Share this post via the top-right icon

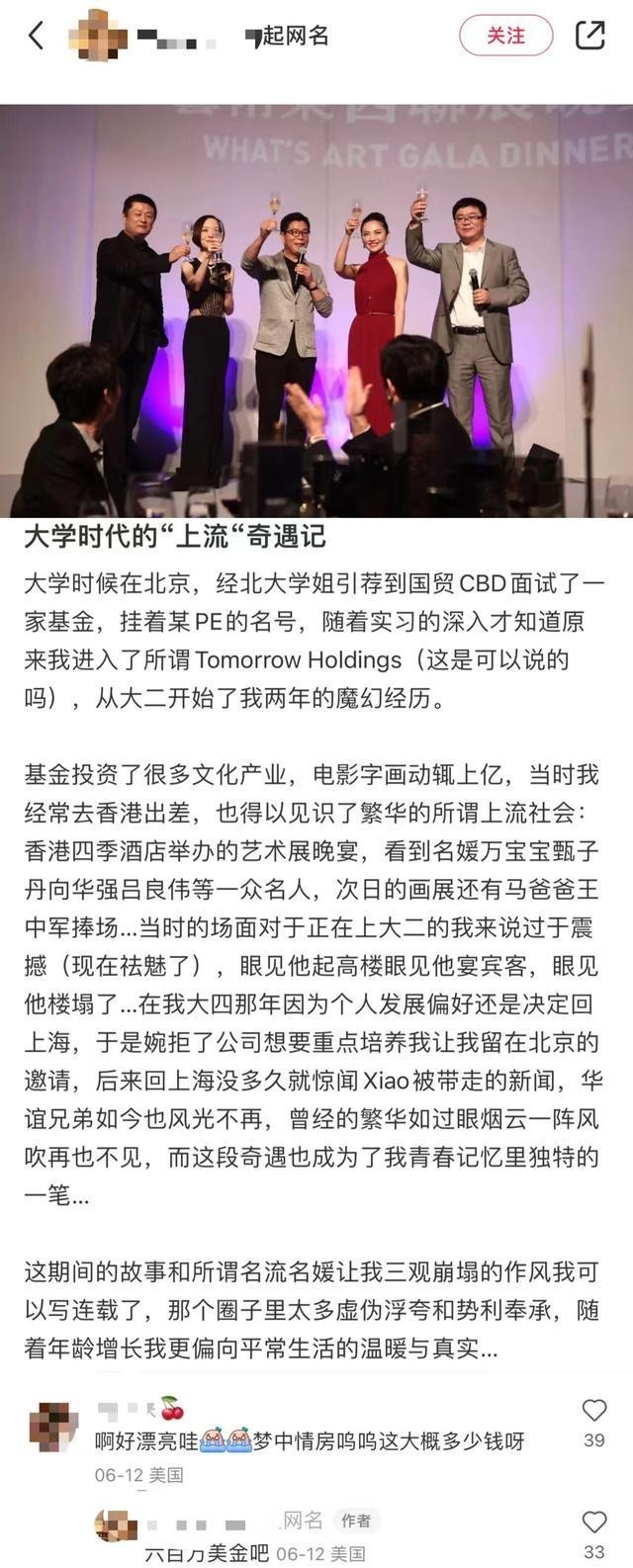click(x=590, y=36)
